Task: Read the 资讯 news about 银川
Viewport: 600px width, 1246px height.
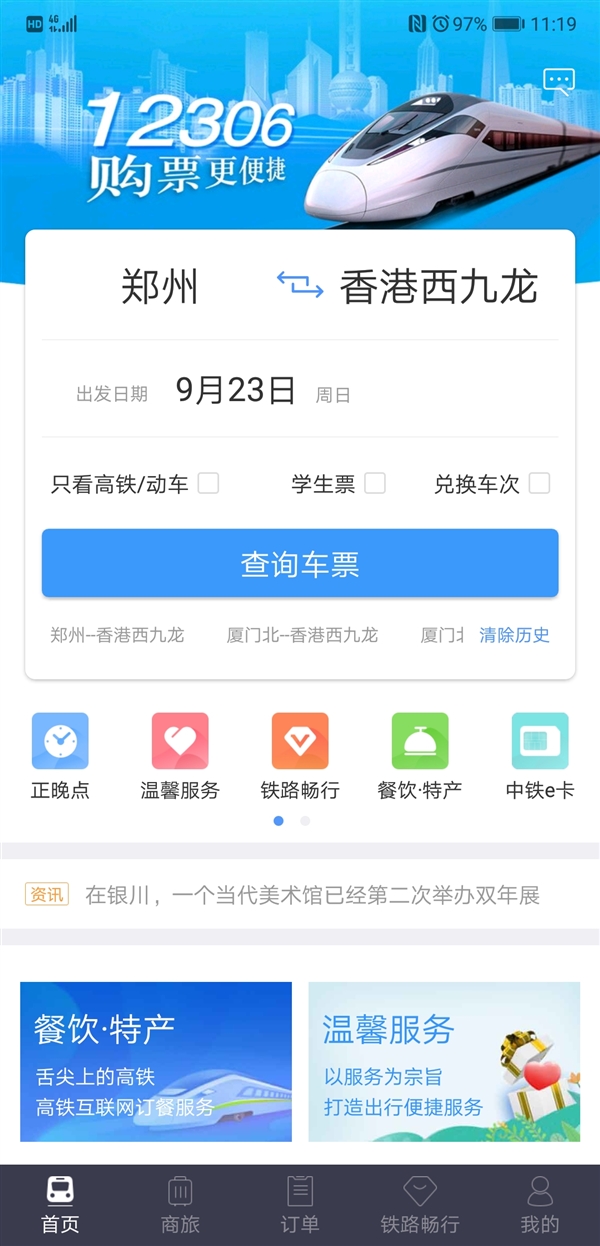Action: pyautogui.click(x=312, y=895)
